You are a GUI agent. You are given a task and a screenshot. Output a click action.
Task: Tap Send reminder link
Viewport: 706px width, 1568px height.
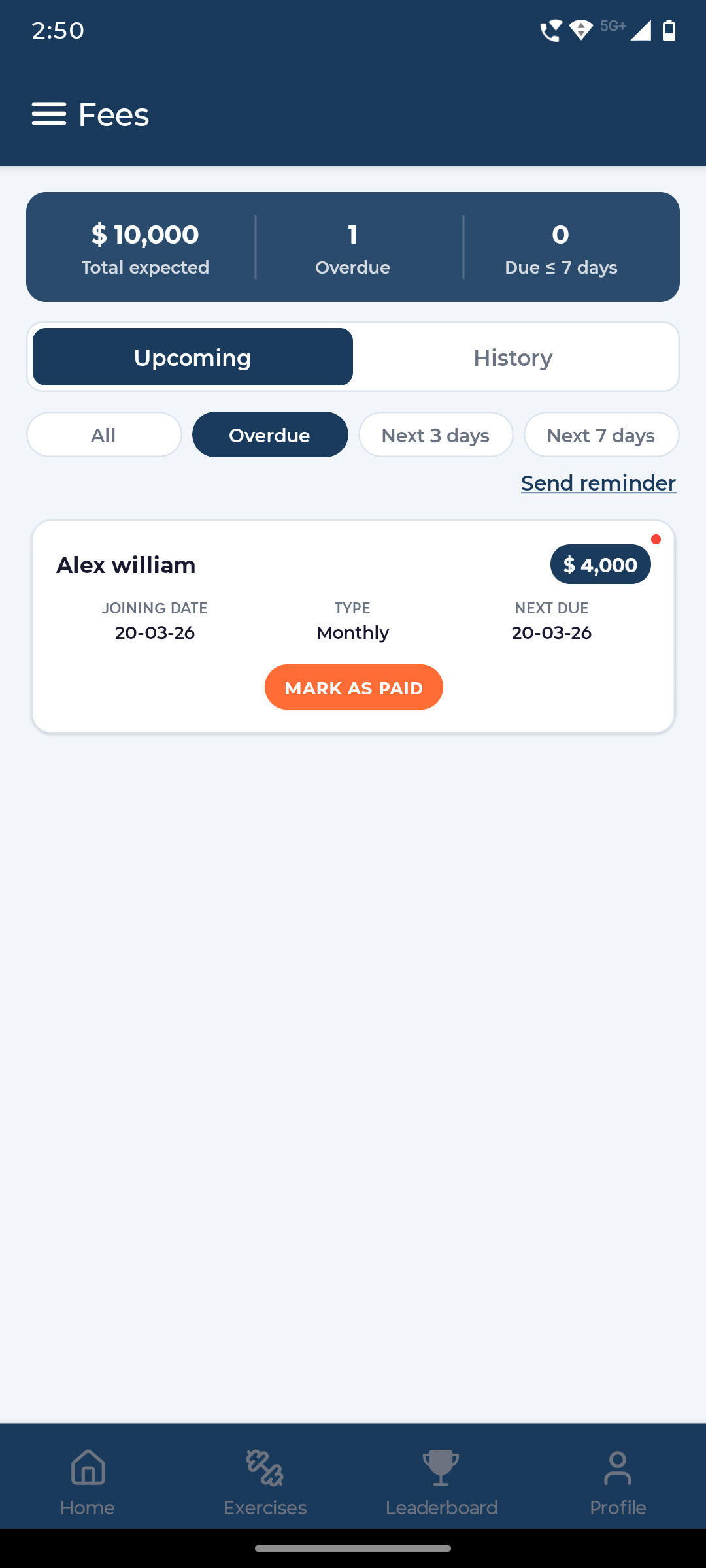pyautogui.click(x=598, y=483)
